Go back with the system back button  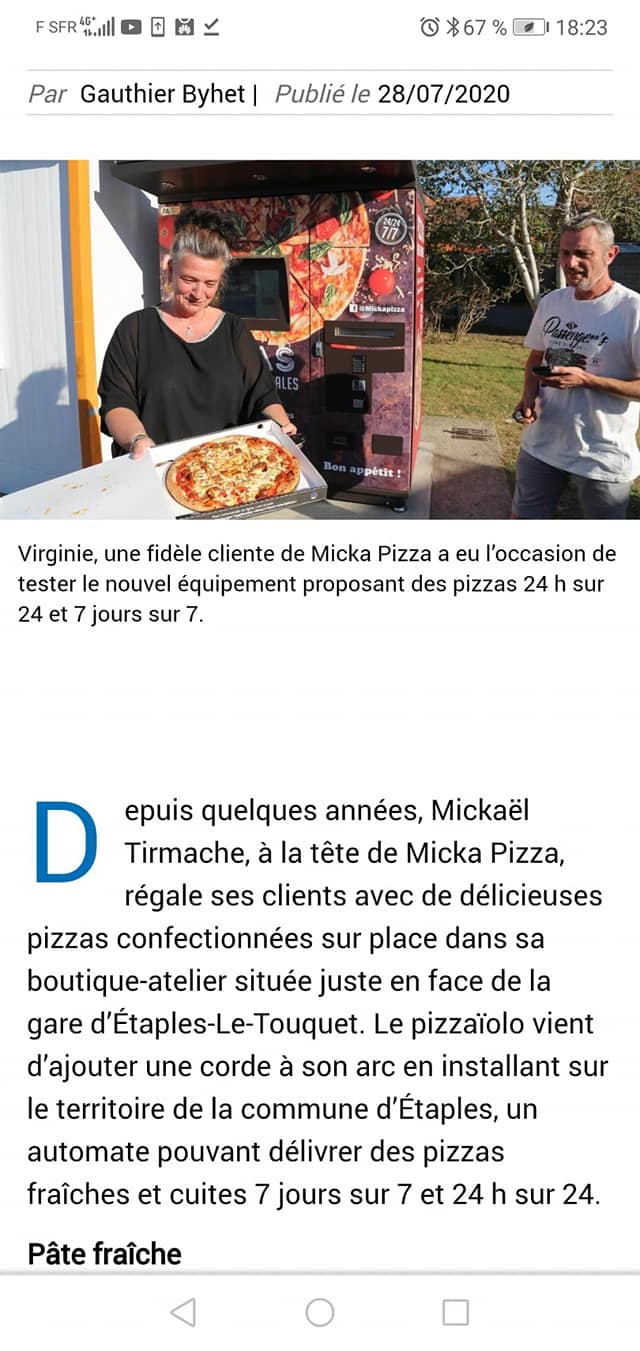click(x=183, y=1312)
